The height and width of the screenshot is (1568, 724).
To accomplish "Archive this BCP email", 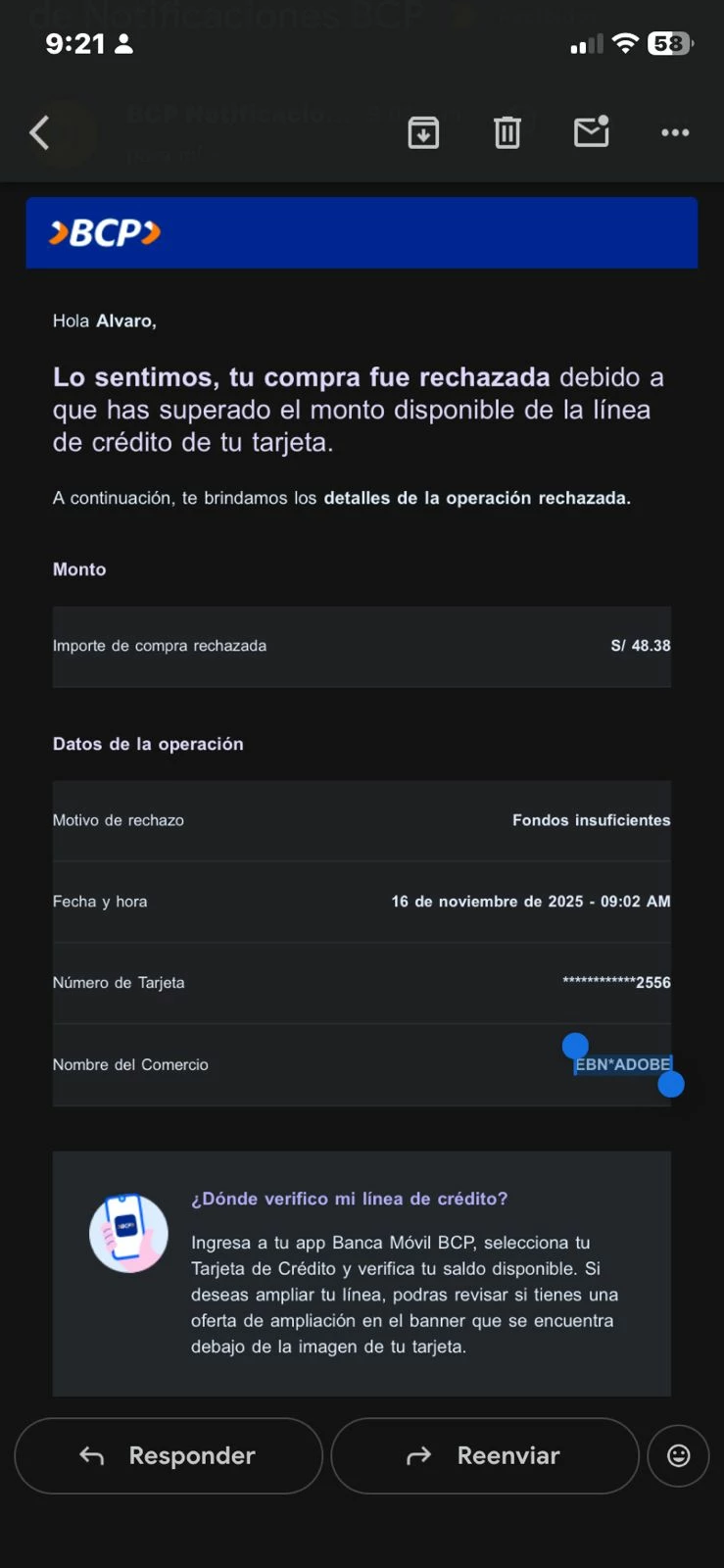I will [x=423, y=132].
